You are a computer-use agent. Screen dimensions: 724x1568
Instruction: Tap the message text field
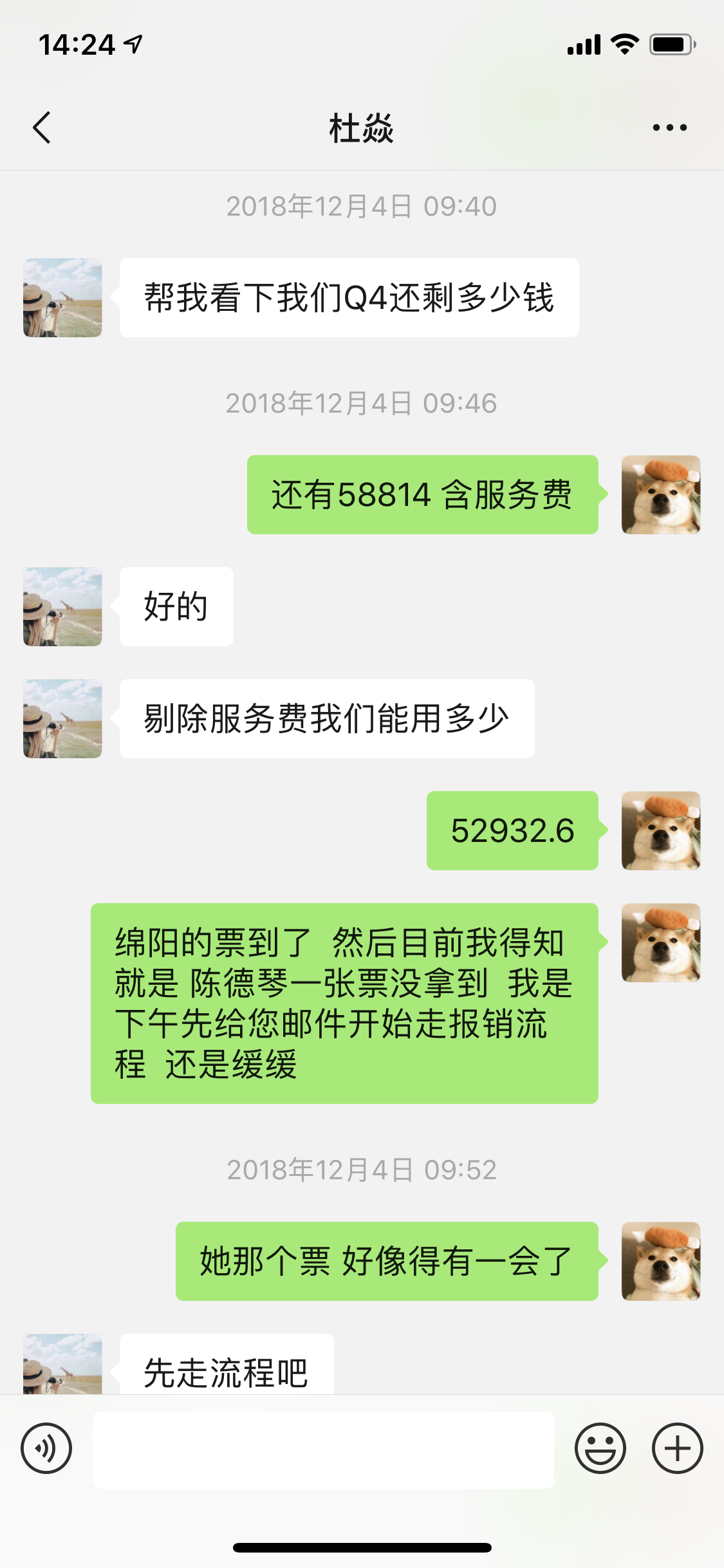(x=323, y=1450)
